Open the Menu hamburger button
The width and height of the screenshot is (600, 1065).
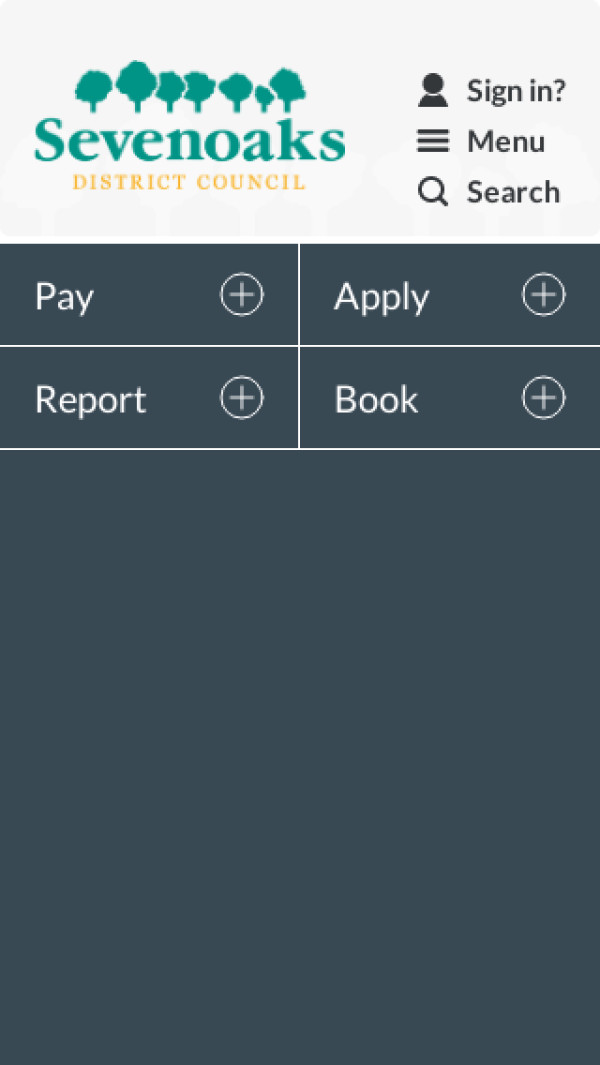click(482, 141)
